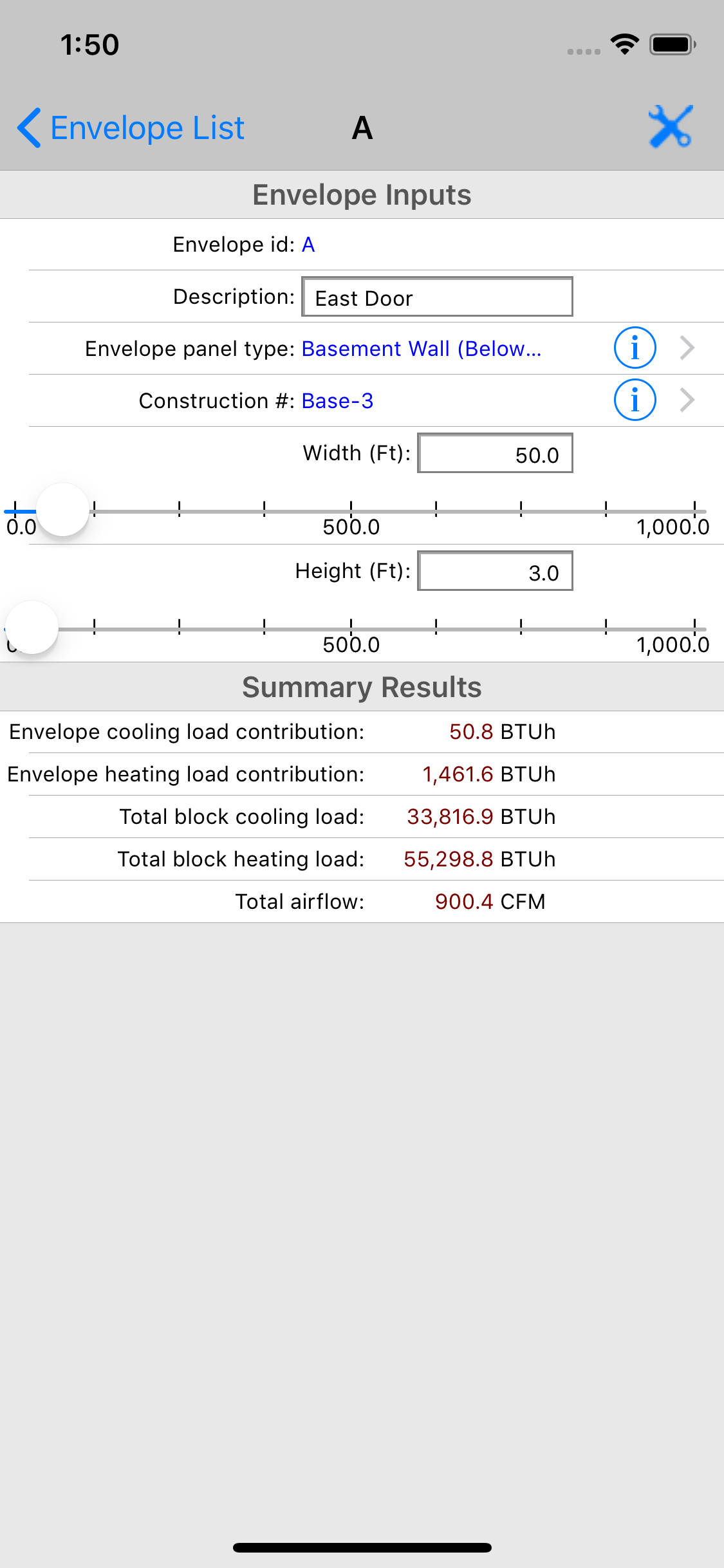
Task: Select the Summary Results section header
Action: (362, 686)
